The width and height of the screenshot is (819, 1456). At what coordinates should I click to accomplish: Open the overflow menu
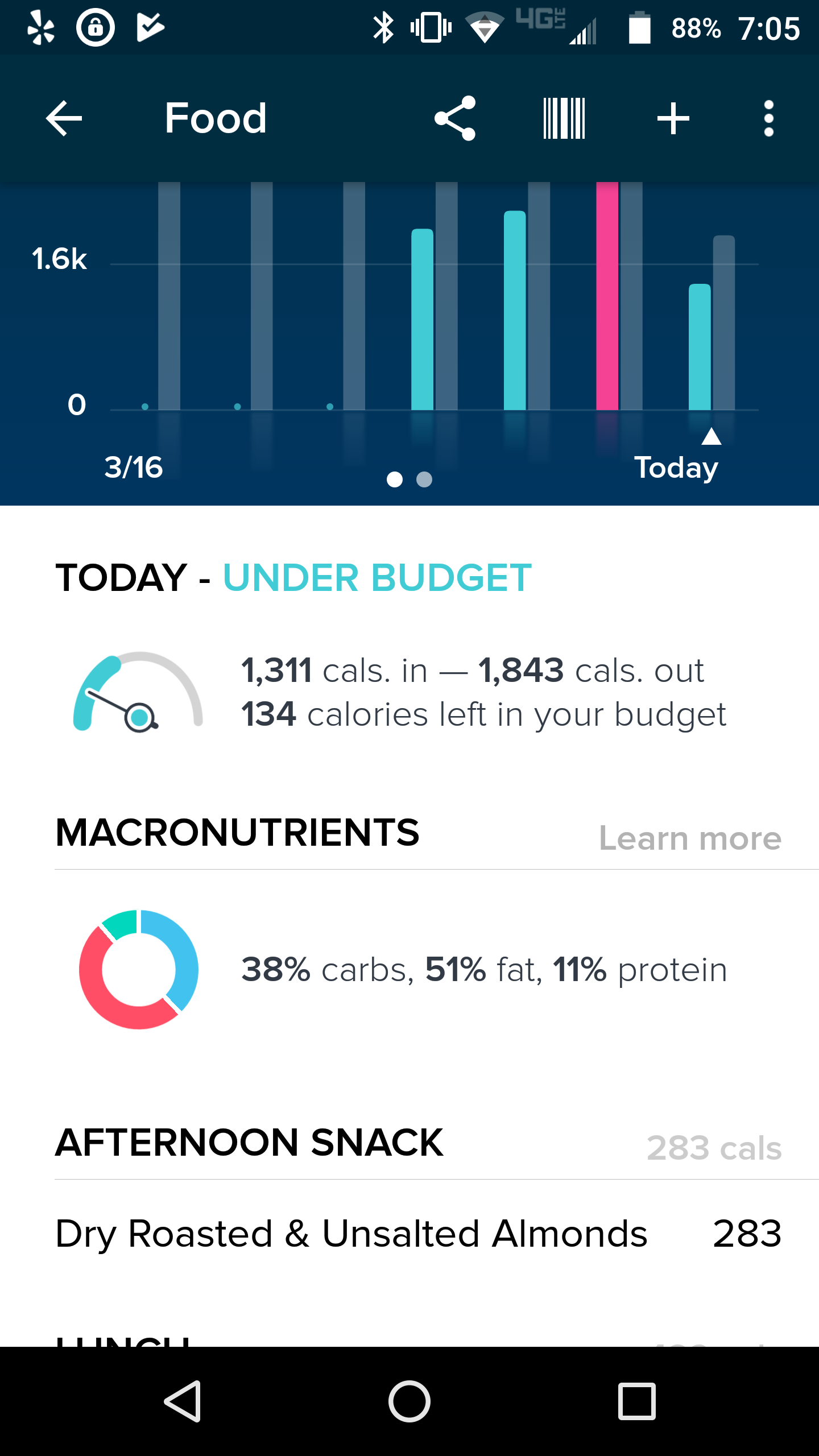[768, 118]
